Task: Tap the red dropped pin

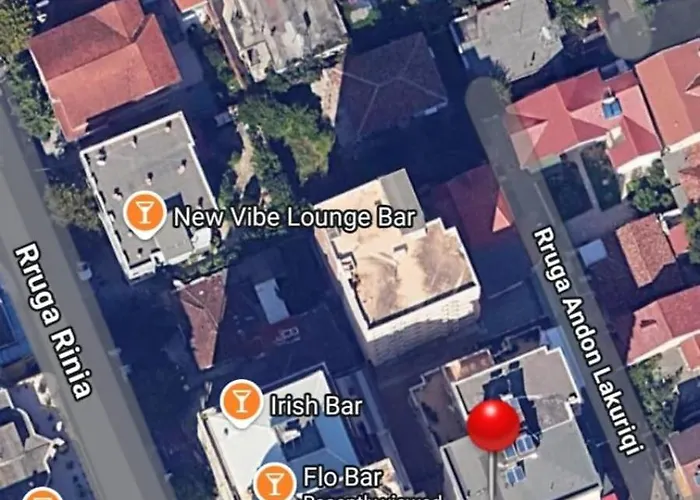Action: [x=494, y=425]
